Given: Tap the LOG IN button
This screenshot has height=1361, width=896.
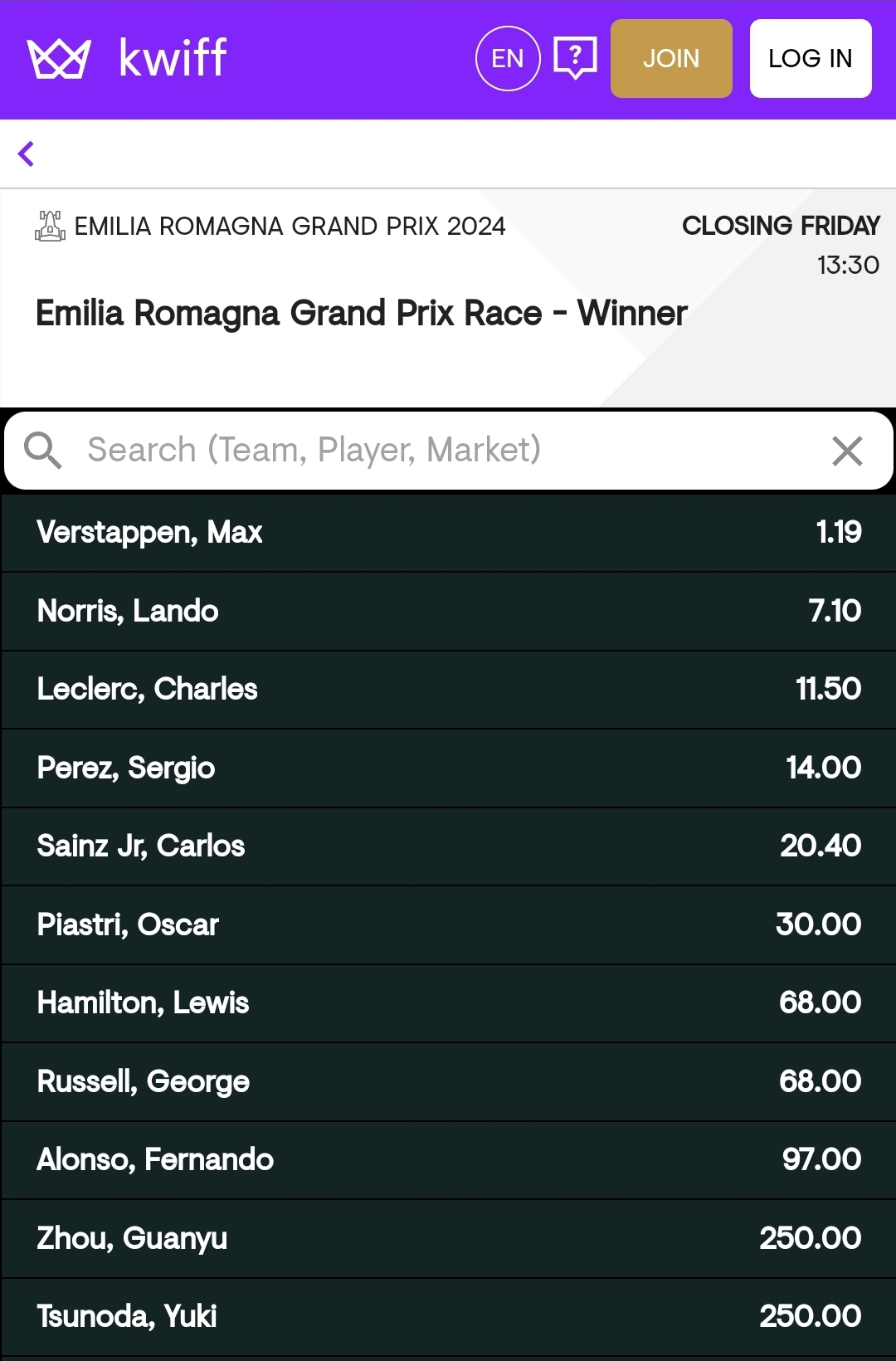Looking at the screenshot, I should pos(810,59).
